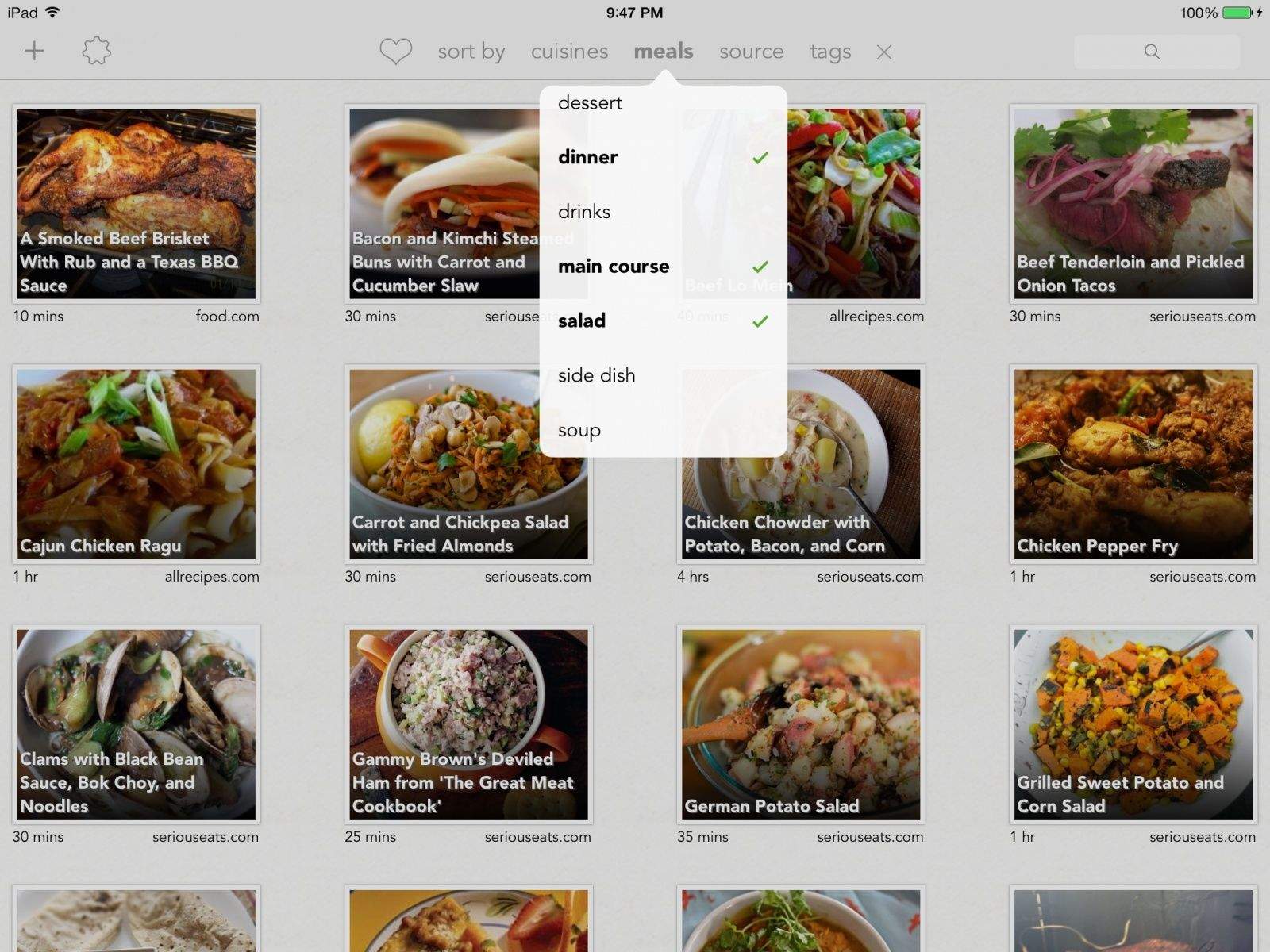Open Chicken Pepper Fry recipe
The image size is (1270, 952).
point(1133,464)
